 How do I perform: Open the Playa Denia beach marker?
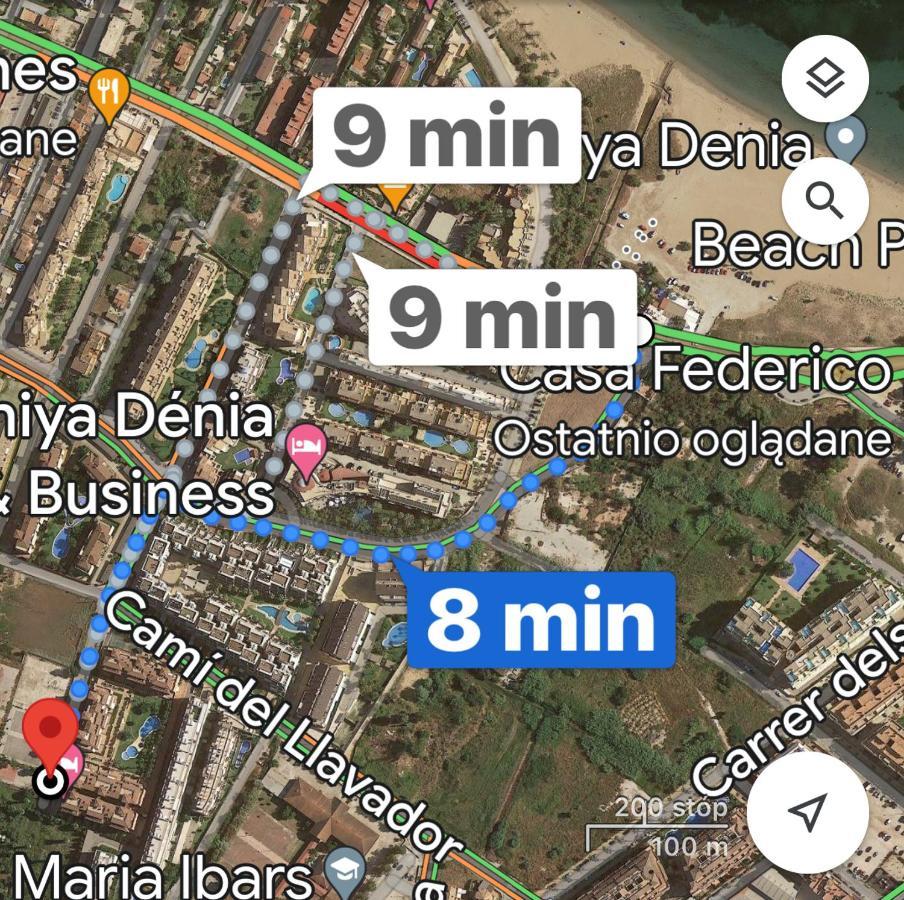tap(848, 139)
